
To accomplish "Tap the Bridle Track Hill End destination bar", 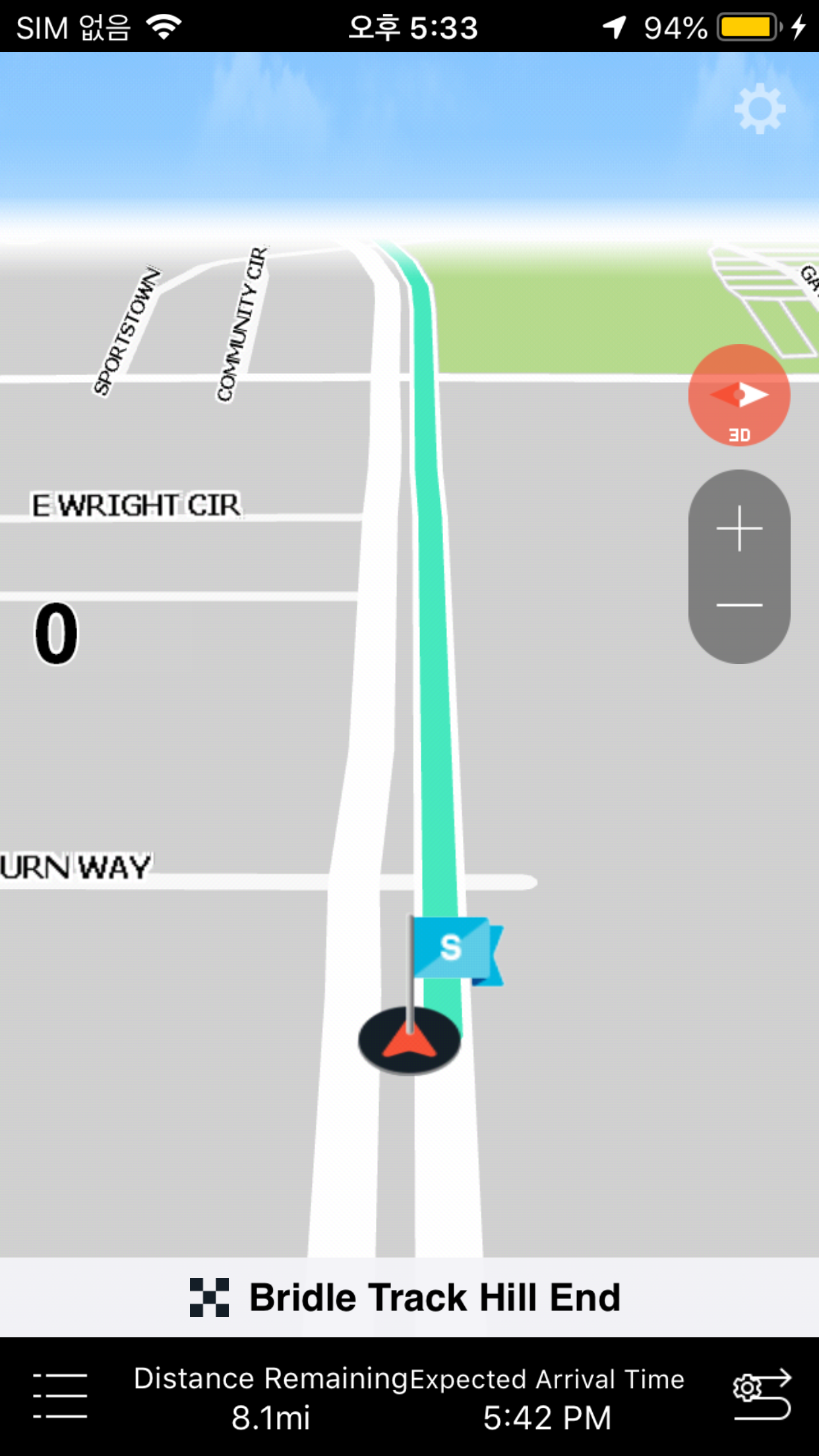I will (409, 1298).
